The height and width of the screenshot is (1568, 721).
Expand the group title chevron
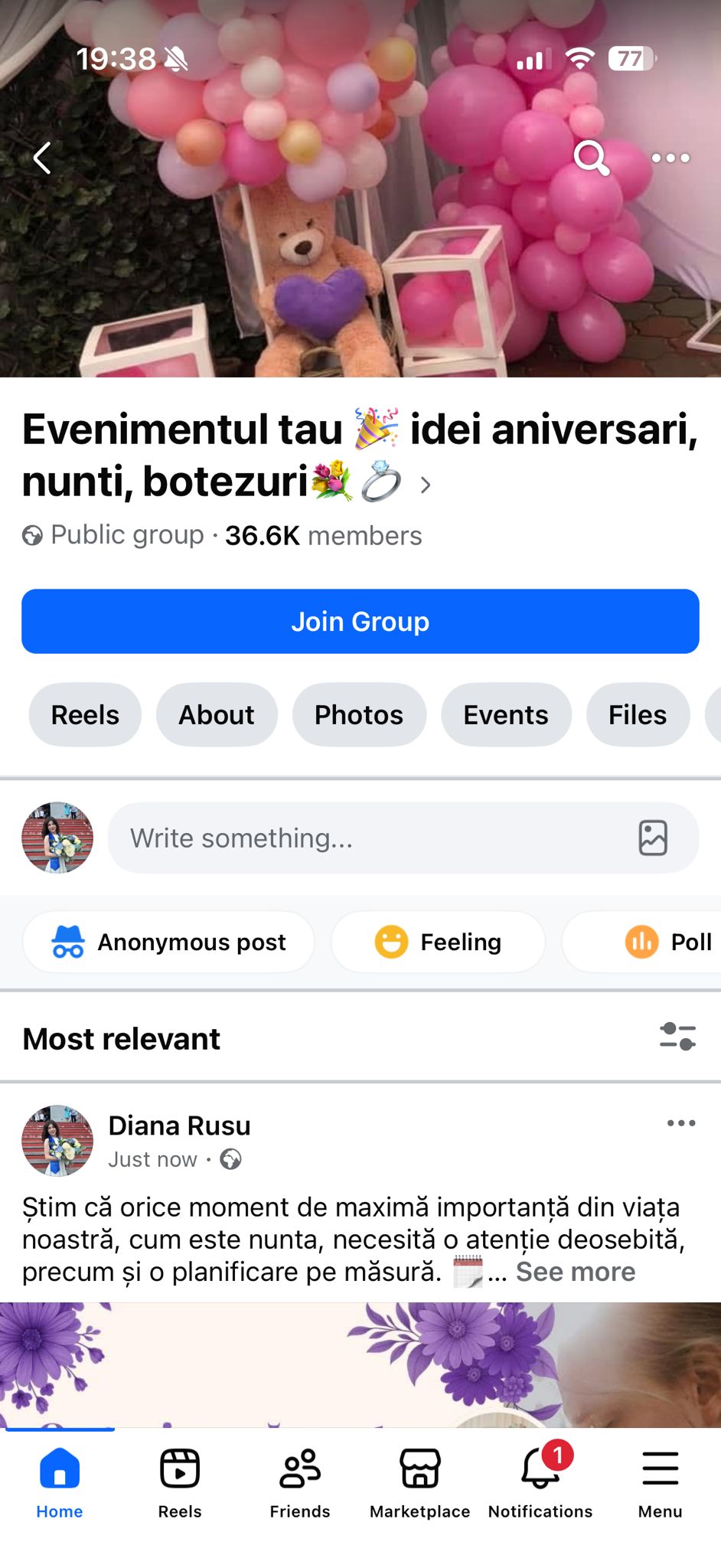point(426,484)
